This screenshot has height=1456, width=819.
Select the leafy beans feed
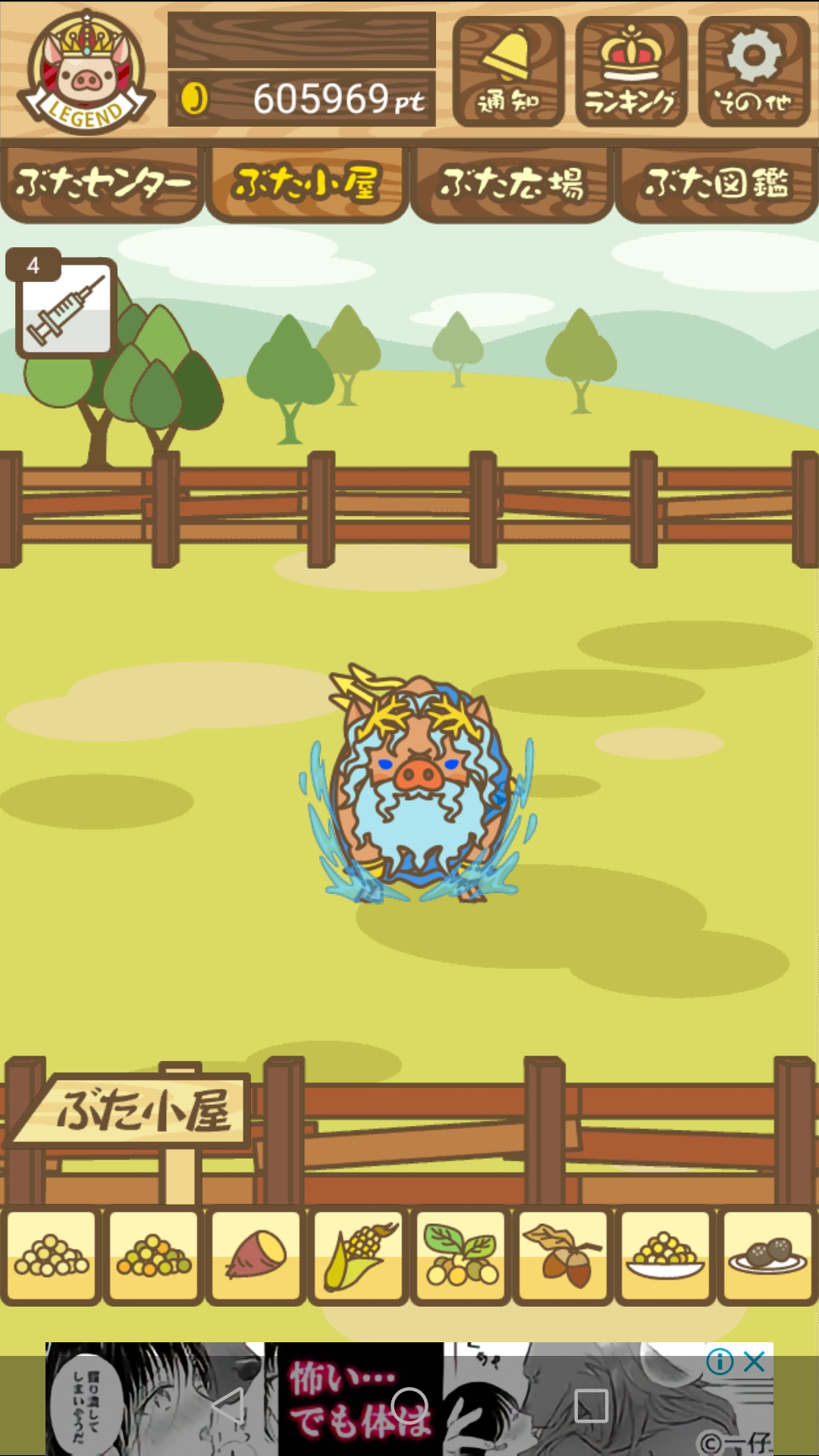tap(461, 1255)
